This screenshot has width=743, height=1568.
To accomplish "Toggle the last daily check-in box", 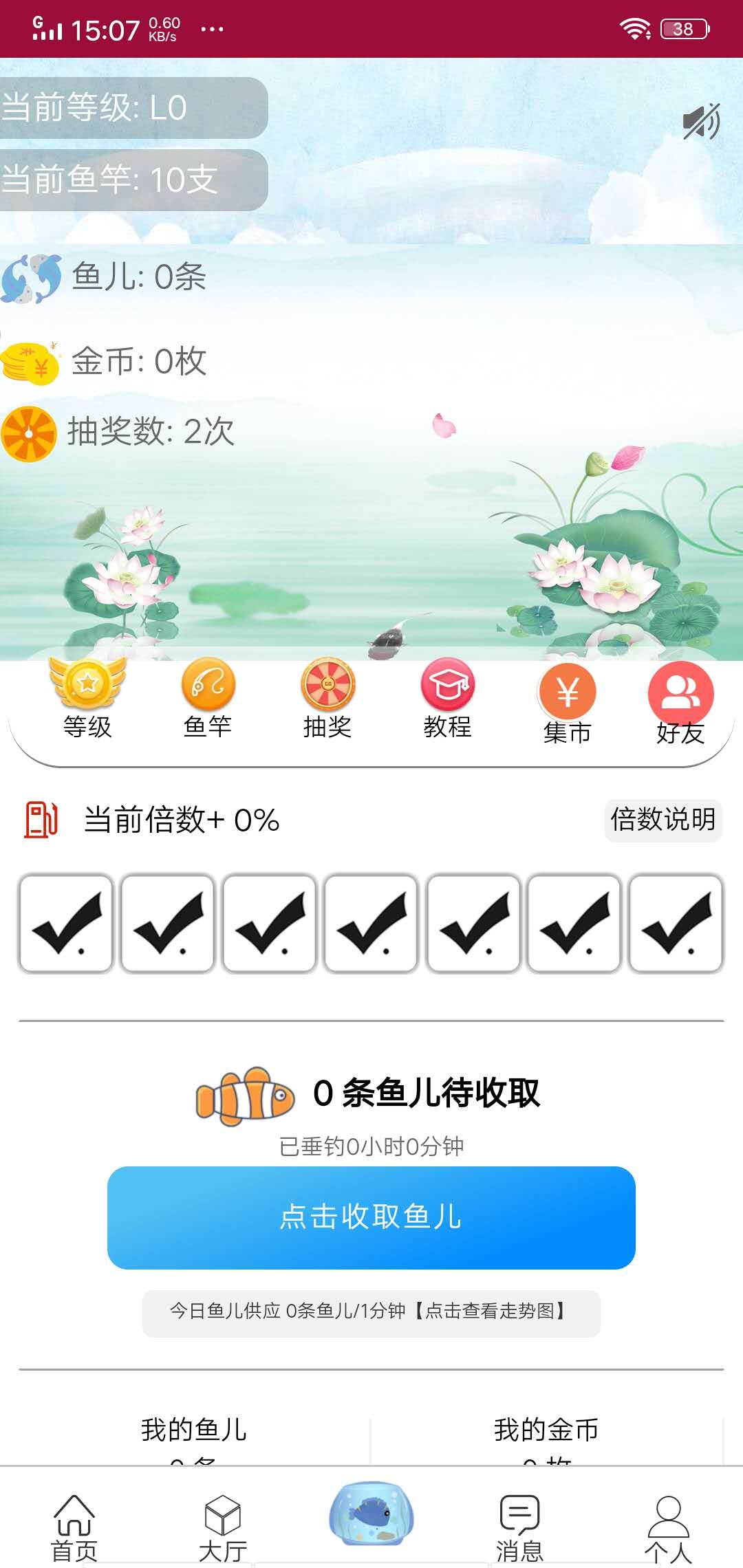I will pos(677,924).
